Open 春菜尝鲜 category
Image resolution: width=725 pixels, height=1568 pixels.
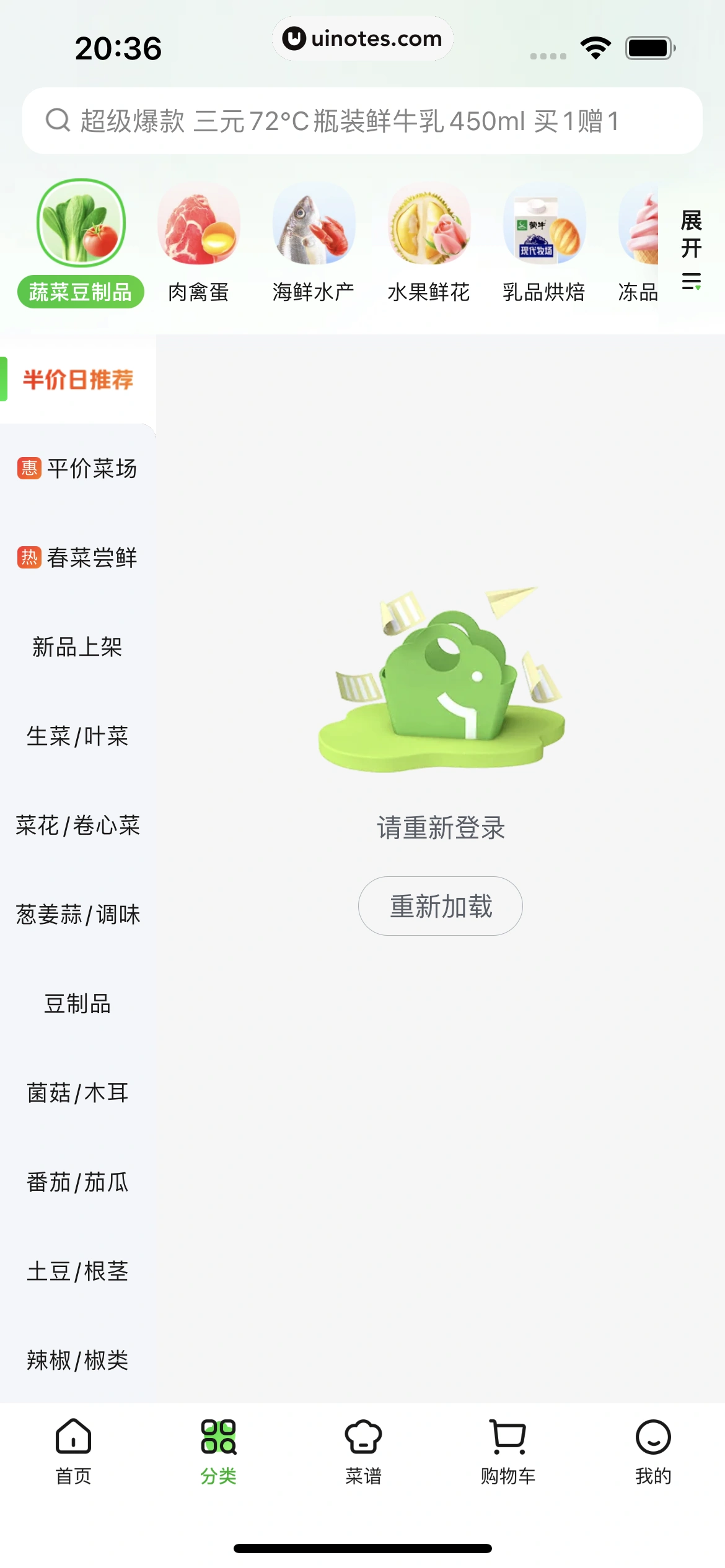pos(77,559)
